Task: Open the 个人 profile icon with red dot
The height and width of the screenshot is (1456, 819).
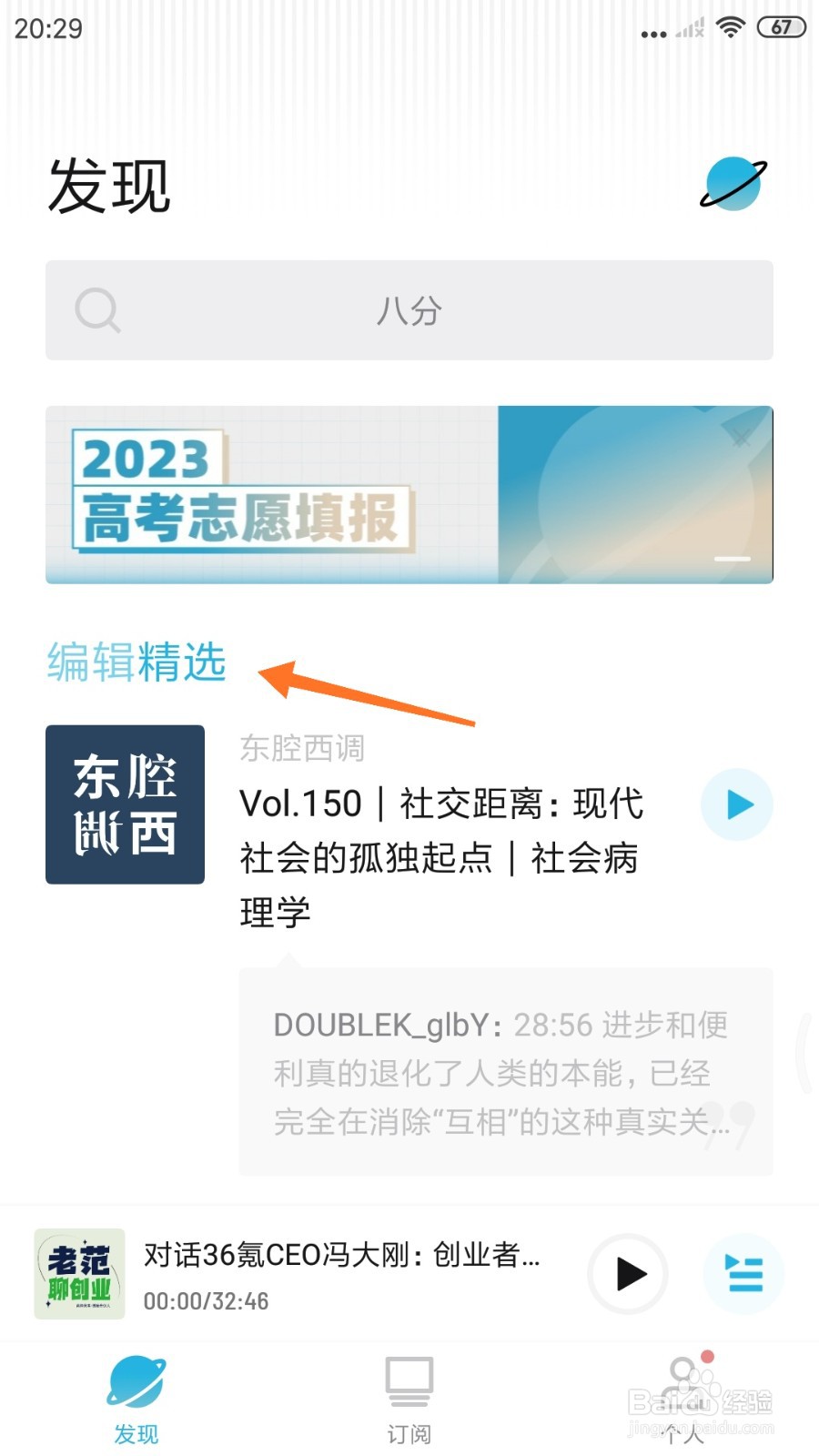Action: coord(682,1385)
